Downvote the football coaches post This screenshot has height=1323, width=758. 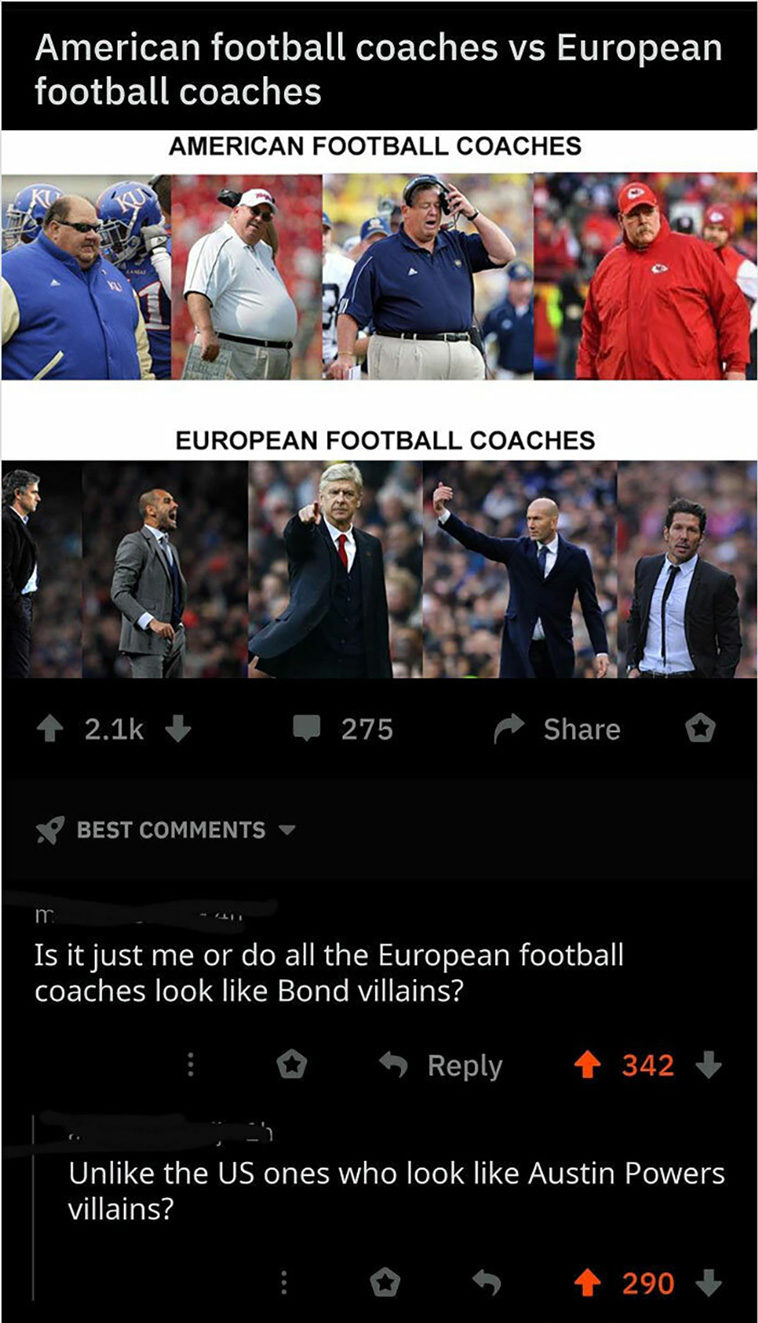(x=177, y=730)
